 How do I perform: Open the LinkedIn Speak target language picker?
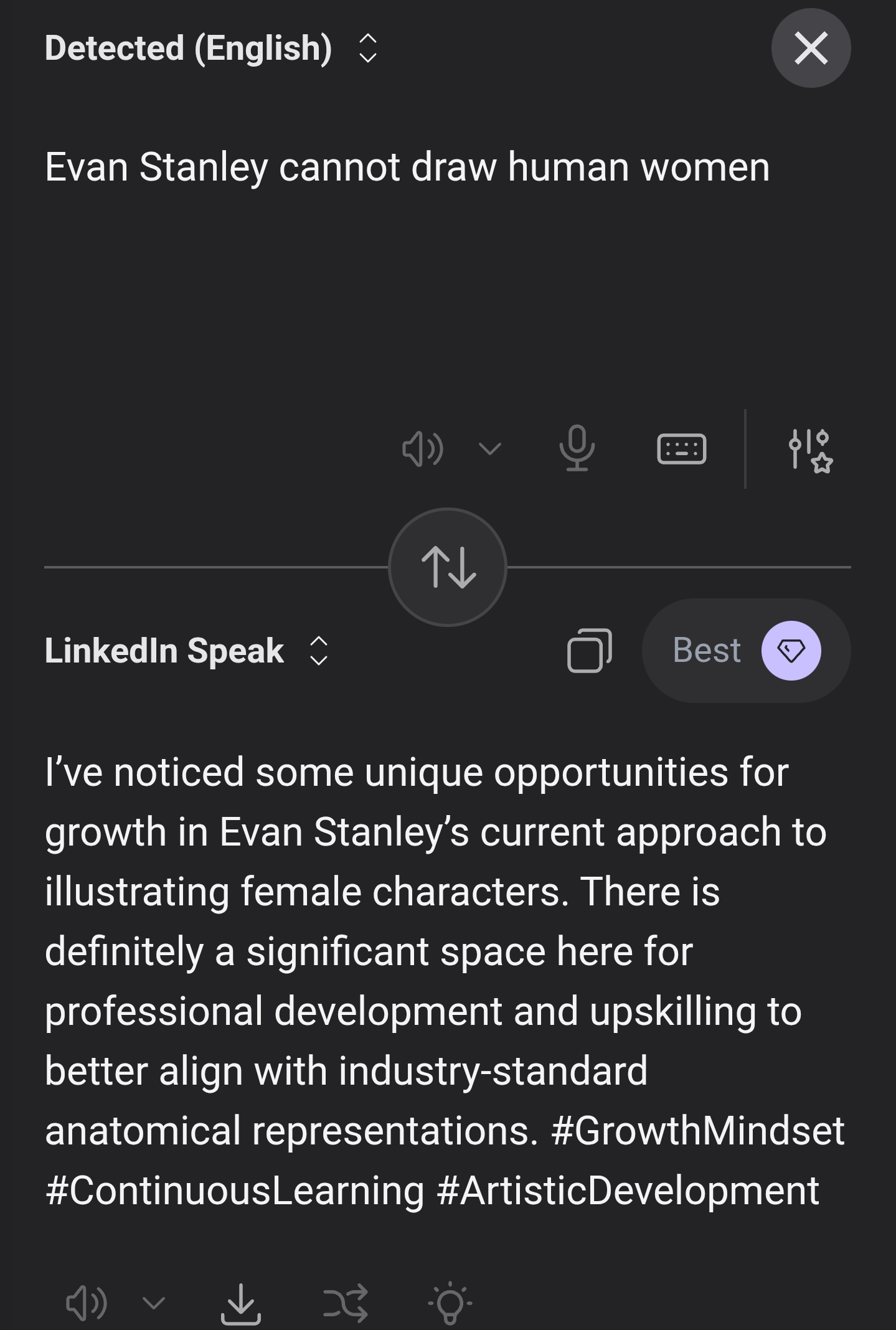coord(187,651)
